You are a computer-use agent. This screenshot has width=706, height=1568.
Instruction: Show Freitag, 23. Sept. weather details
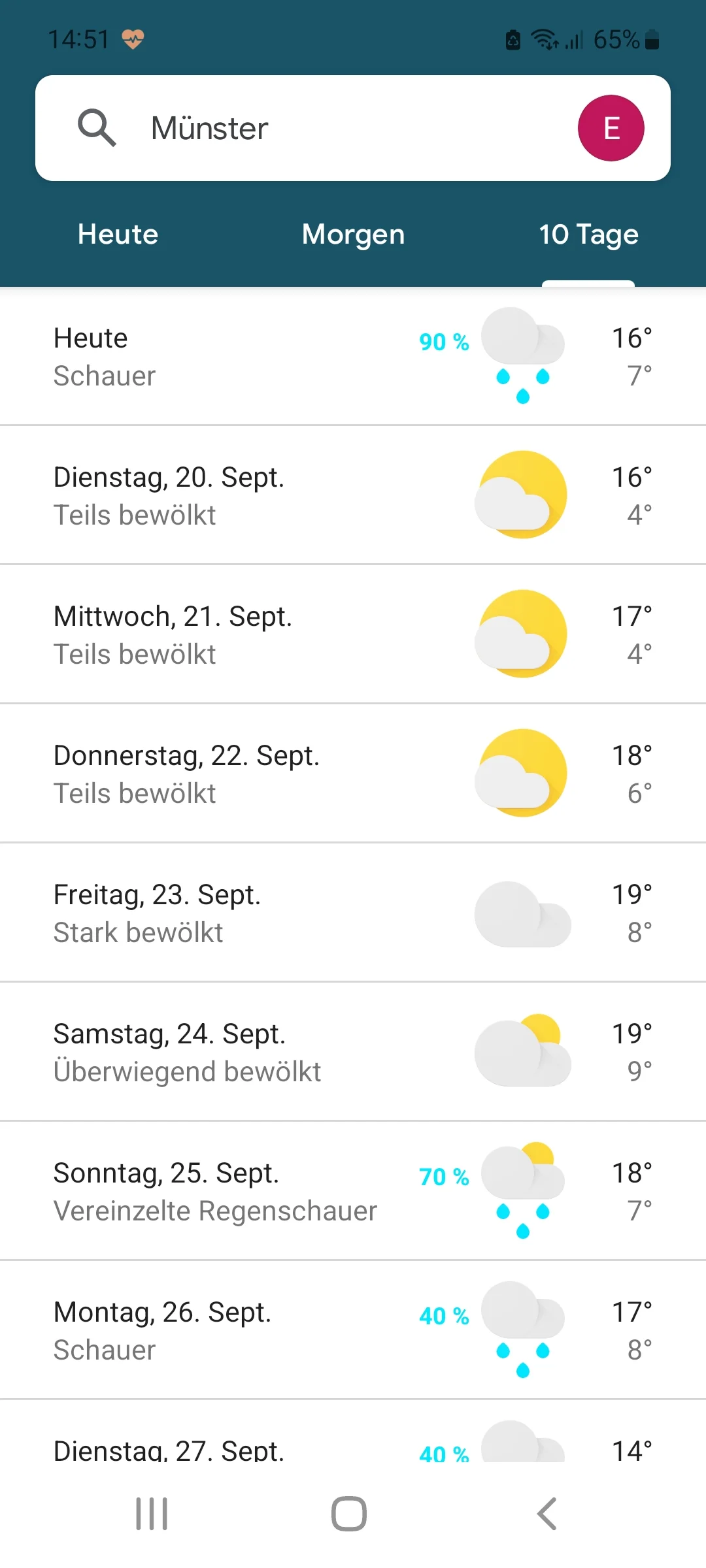(x=353, y=913)
